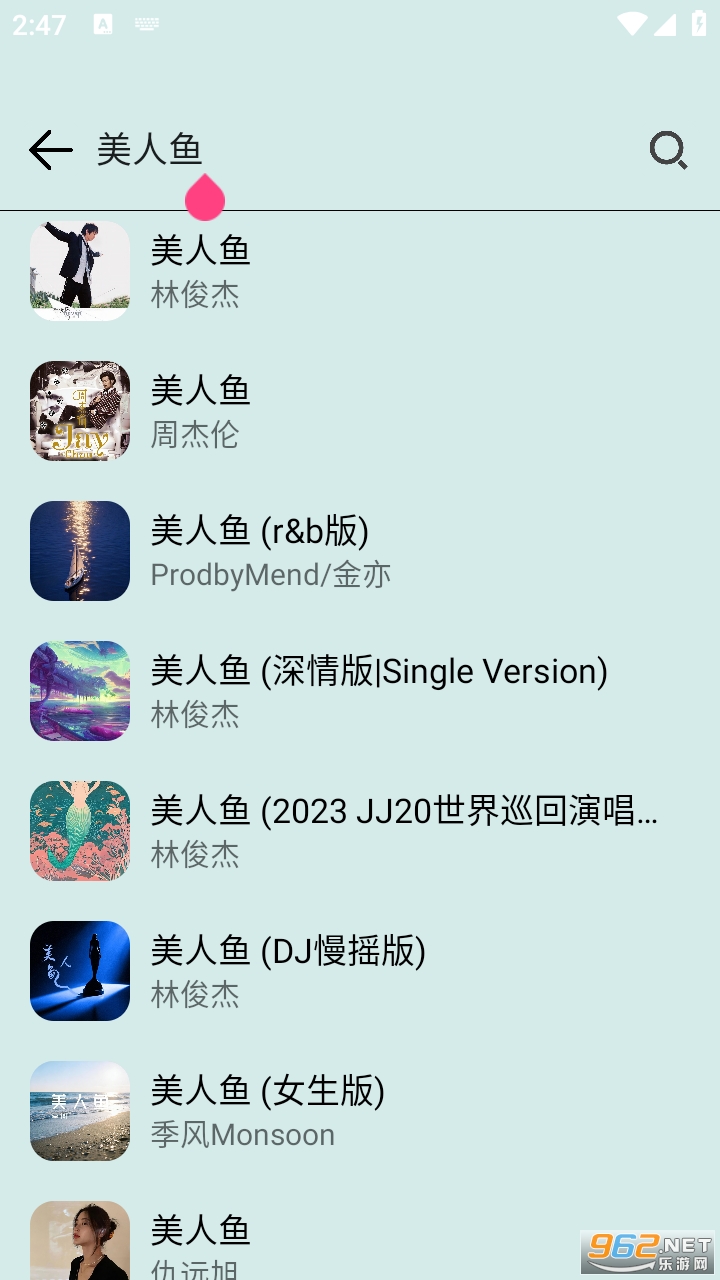Tap 周杰伦's 美人鱼 album artwork
This screenshot has height=1280, width=720.
point(79,411)
